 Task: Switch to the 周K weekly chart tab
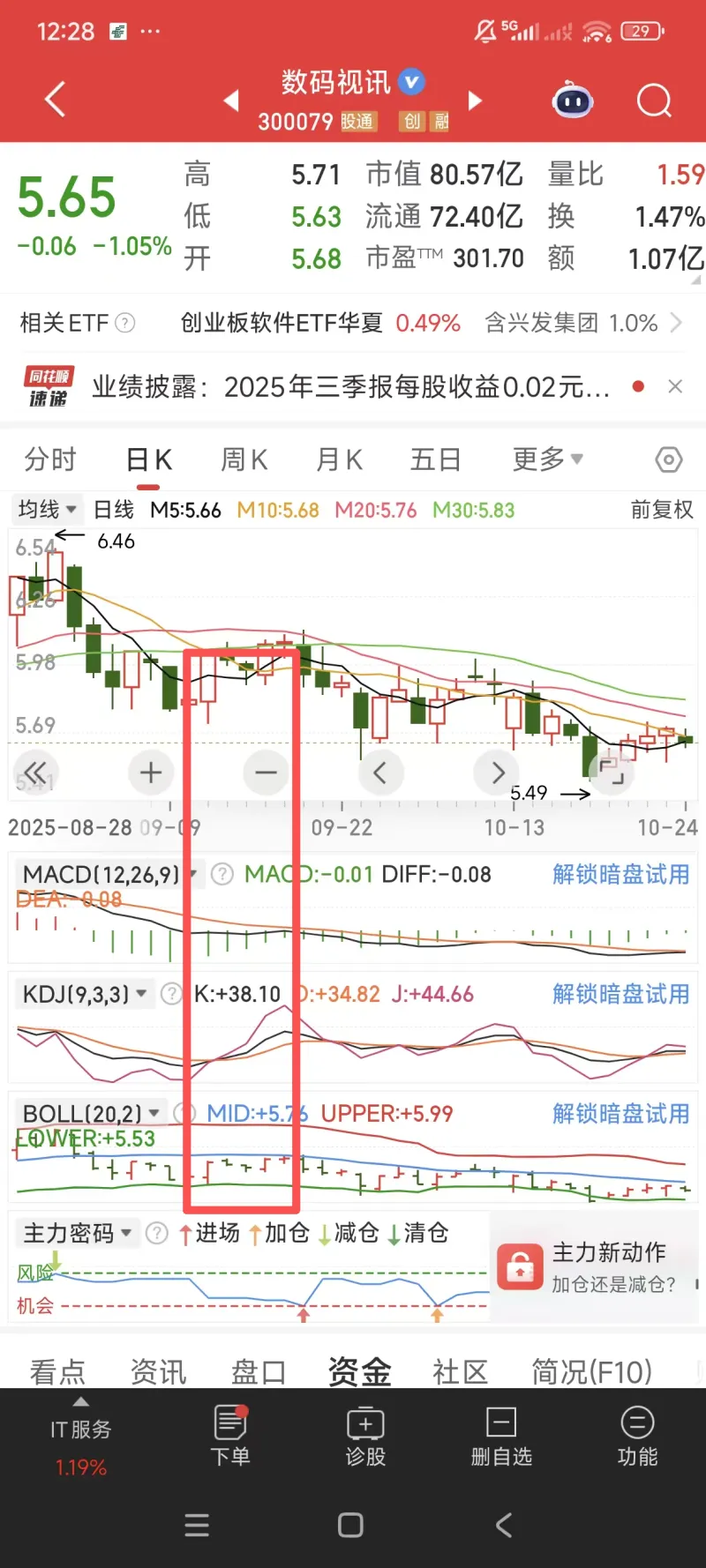[x=243, y=459]
